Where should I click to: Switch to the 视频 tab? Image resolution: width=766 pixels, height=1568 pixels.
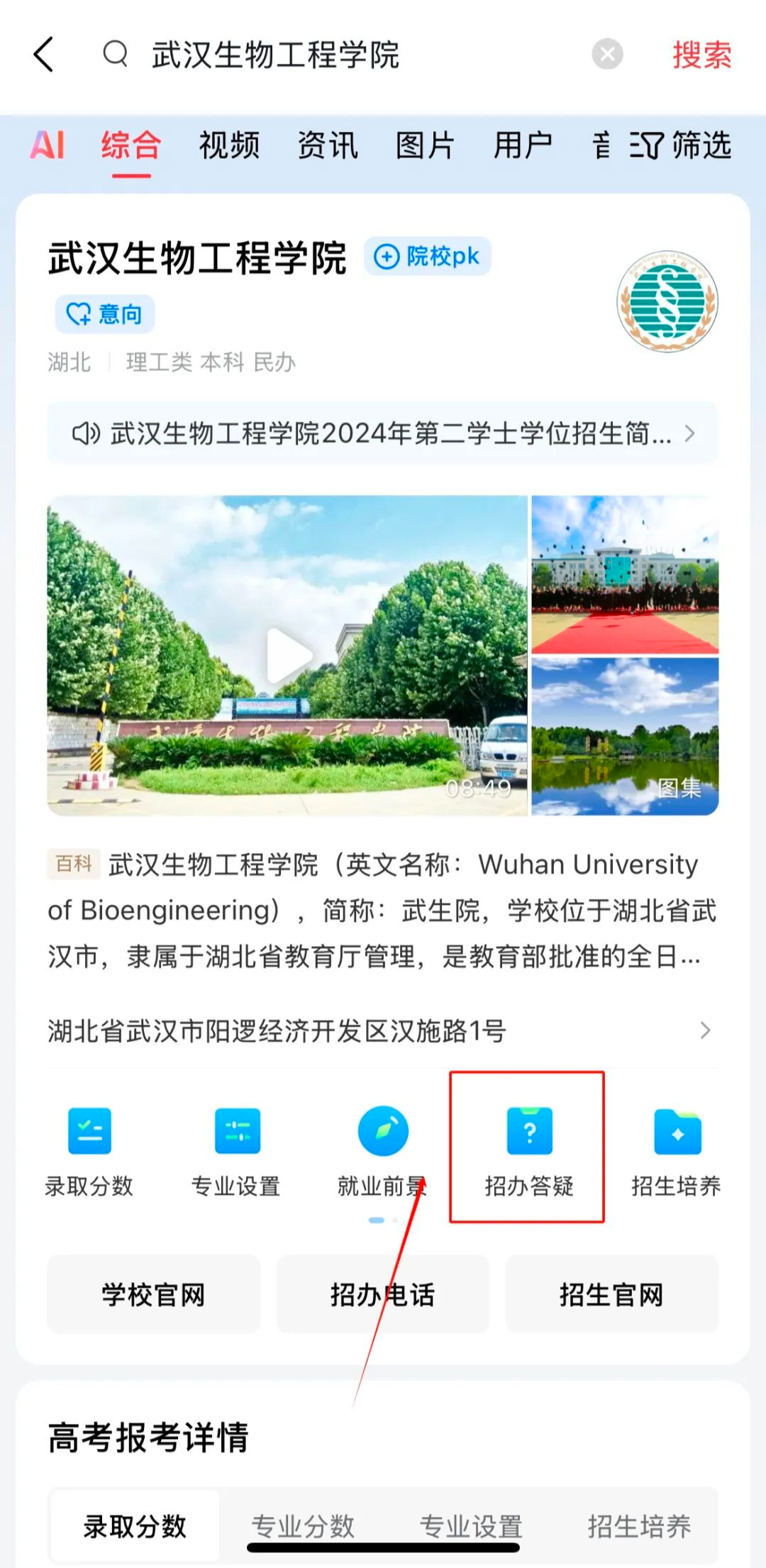(x=229, y=145)
